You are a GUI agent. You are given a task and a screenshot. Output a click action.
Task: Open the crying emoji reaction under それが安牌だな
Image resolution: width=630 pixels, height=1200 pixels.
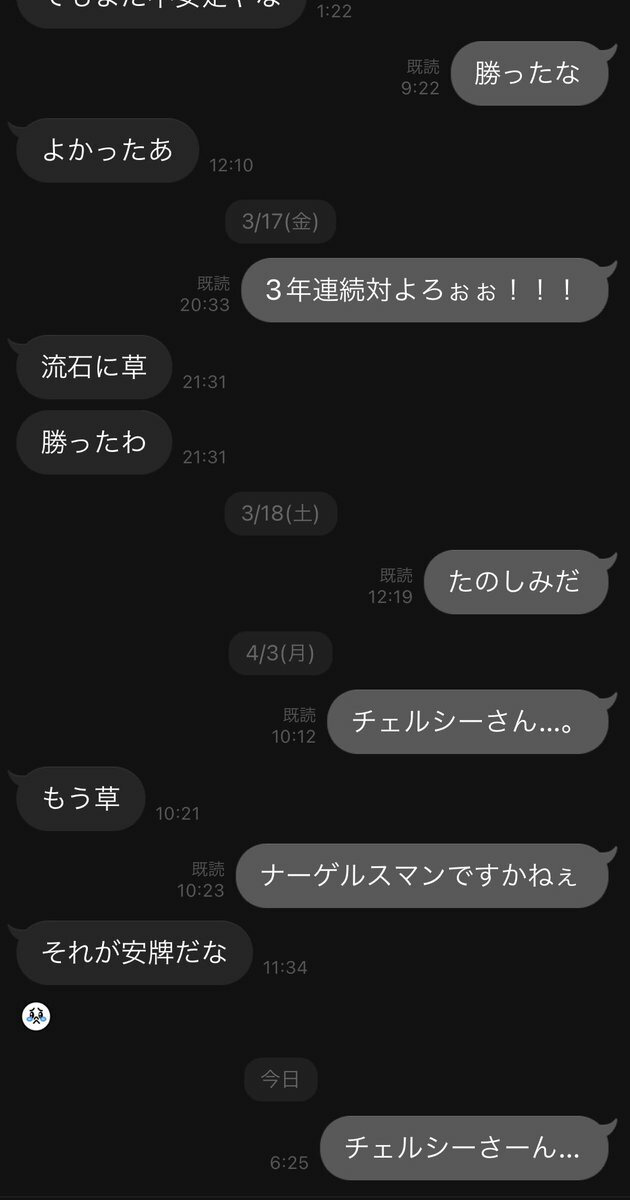(36, 1017)
